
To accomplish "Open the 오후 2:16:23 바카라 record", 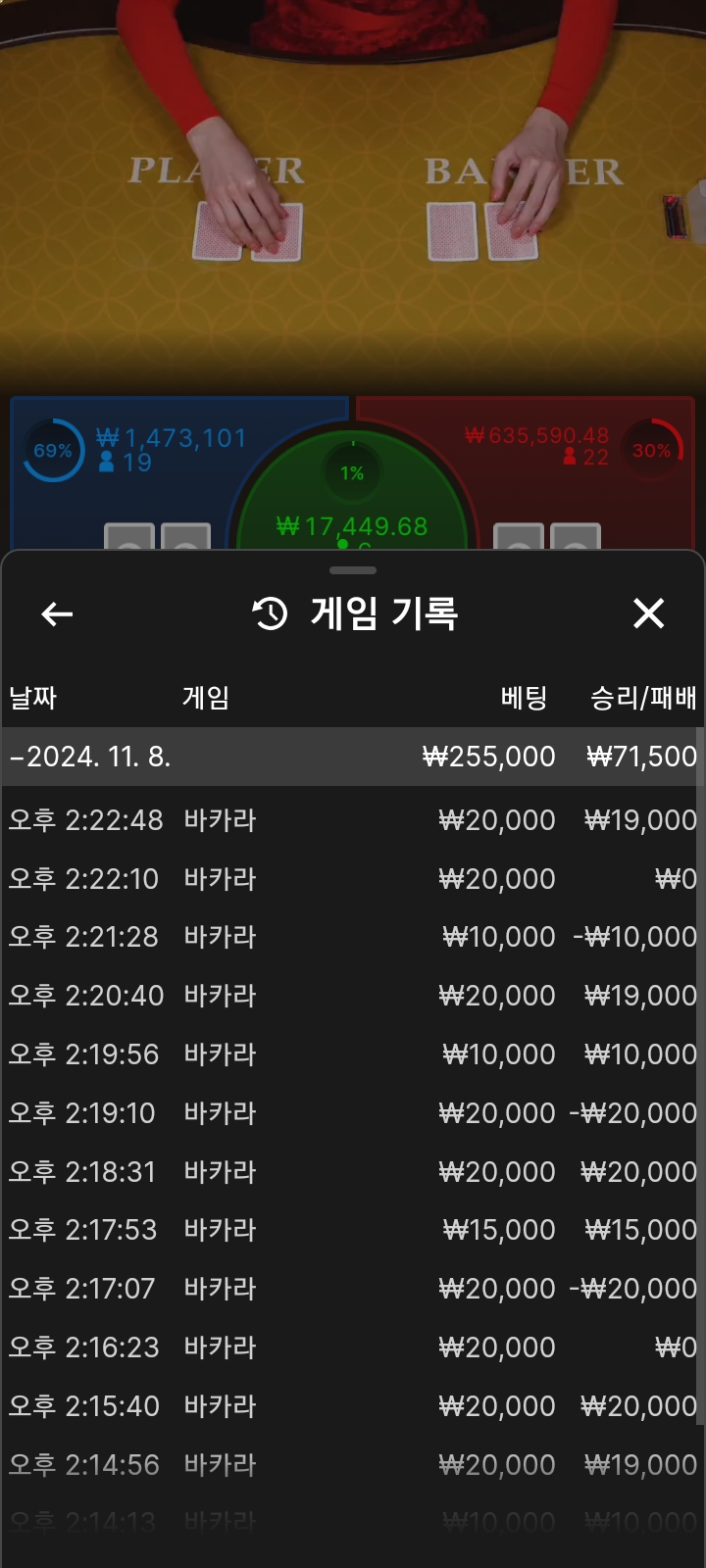I will tap(352, 1347).
